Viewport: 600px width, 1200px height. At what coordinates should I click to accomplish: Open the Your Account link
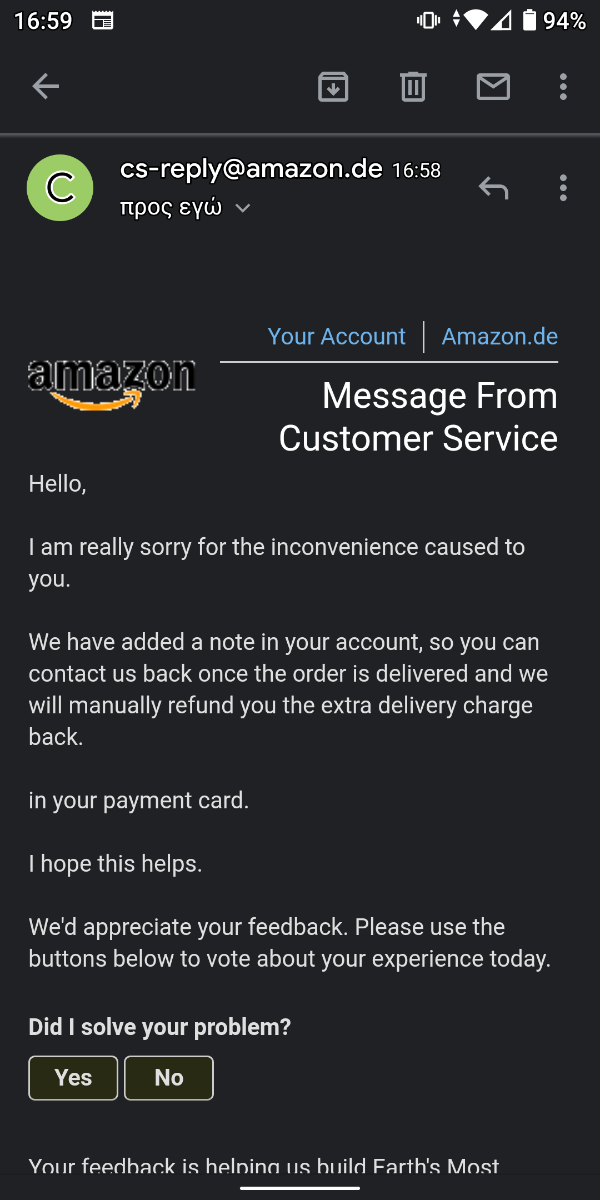coord(337,337)
